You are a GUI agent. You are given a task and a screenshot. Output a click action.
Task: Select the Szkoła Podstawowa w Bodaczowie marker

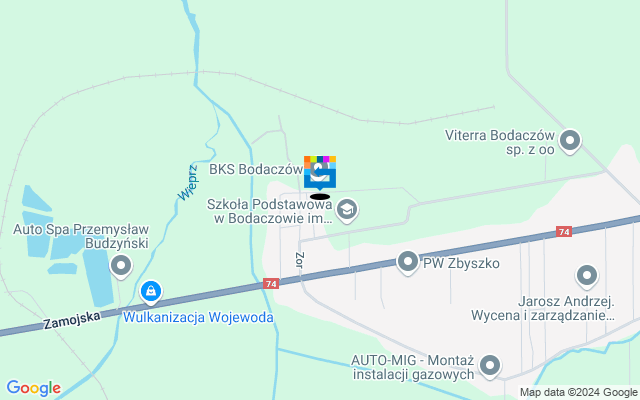coord(347,210)
